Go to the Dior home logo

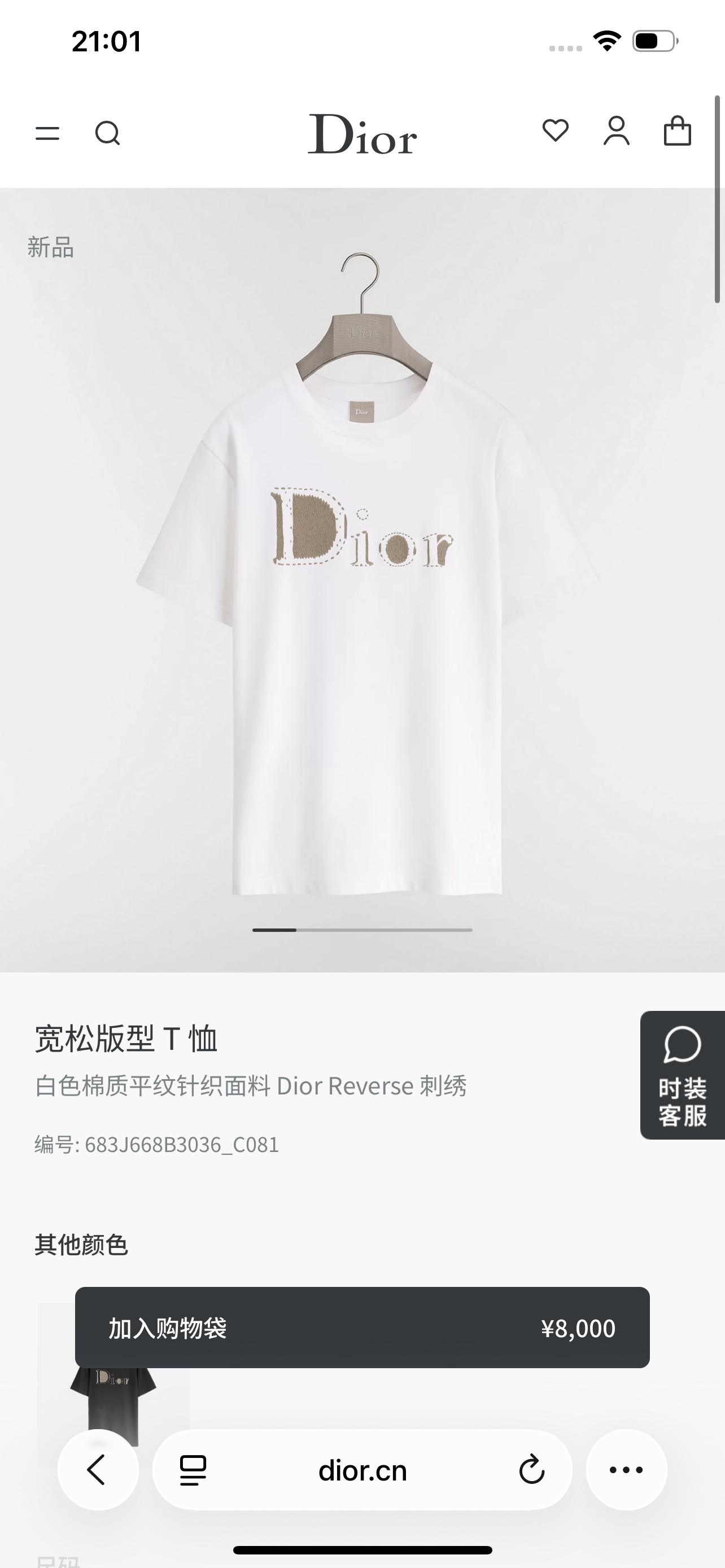click(362, 134)
